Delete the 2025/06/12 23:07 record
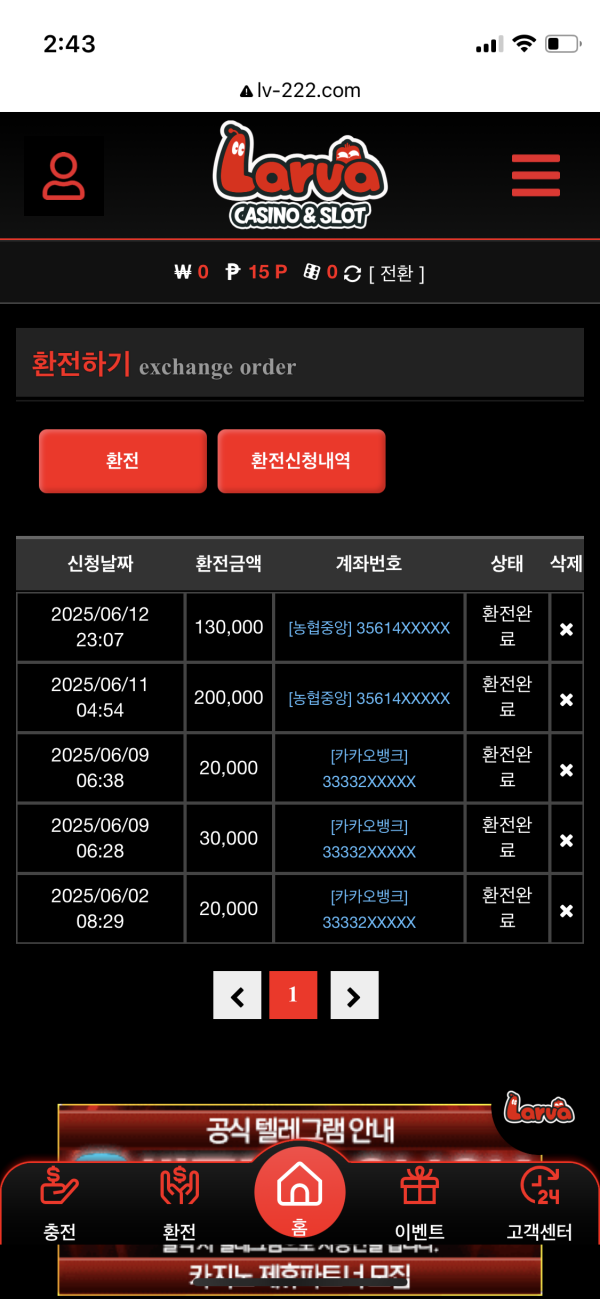This screenshot has width=600, height=1299. tap(566, 629)
